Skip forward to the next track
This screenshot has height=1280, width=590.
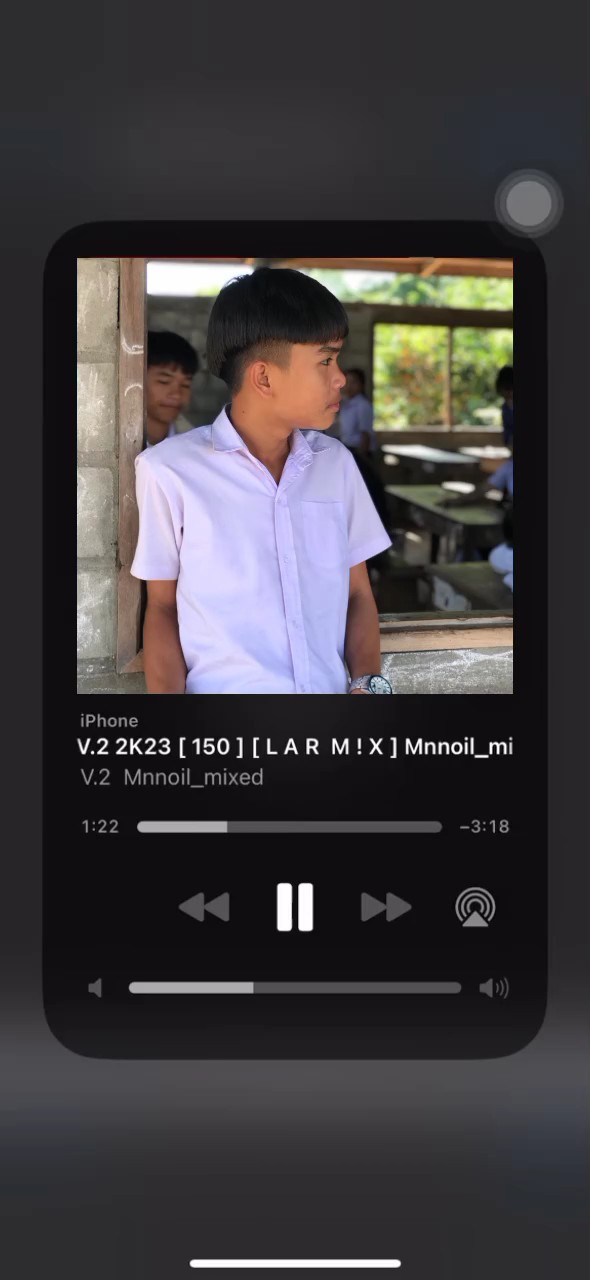[386, 907]
